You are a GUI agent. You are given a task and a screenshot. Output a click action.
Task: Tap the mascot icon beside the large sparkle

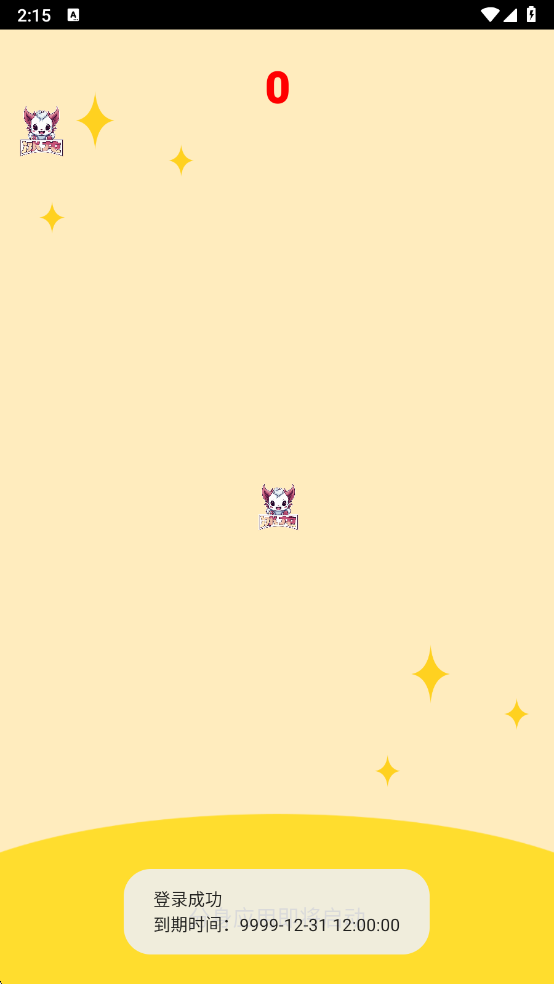41,131
